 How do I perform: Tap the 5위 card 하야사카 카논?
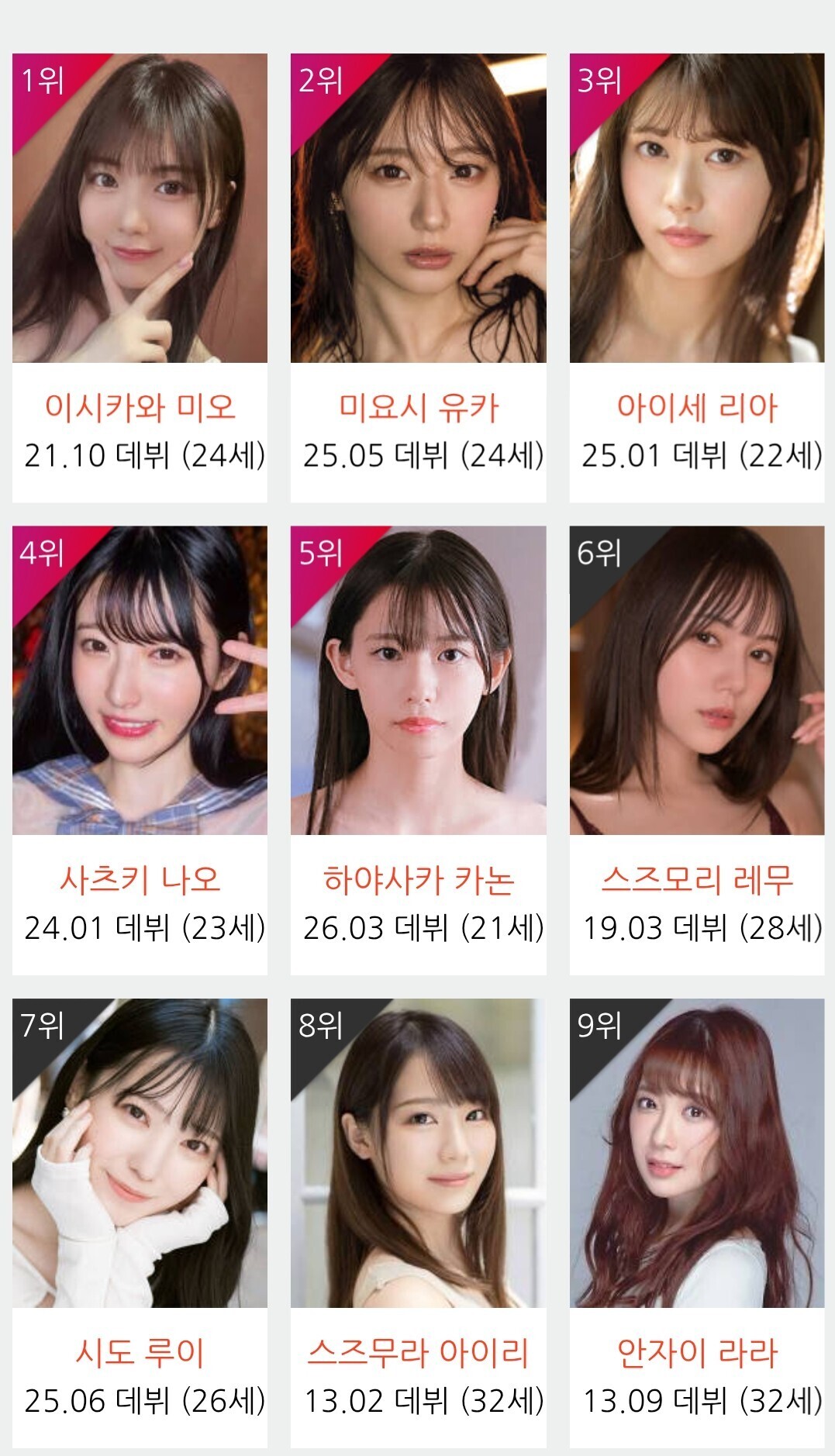(x=419, y=750)
